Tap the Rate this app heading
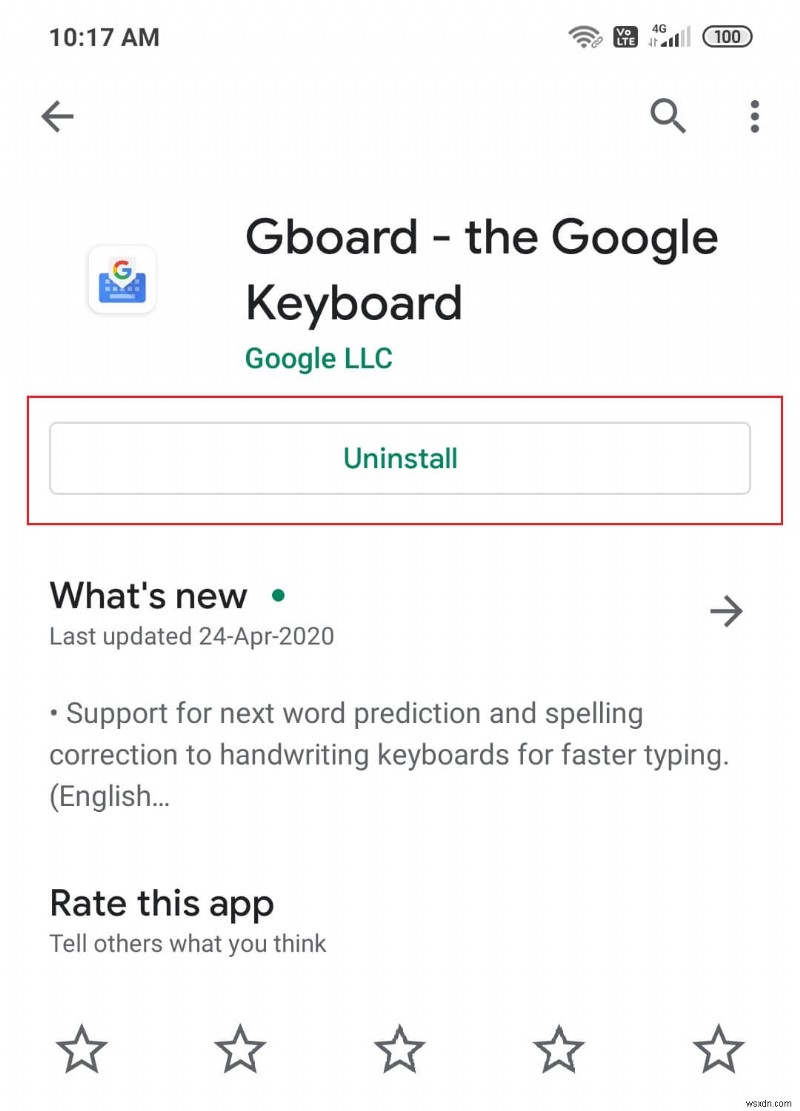The height and width of the screenshot is (1111, 800). click(x=162, y=903)
